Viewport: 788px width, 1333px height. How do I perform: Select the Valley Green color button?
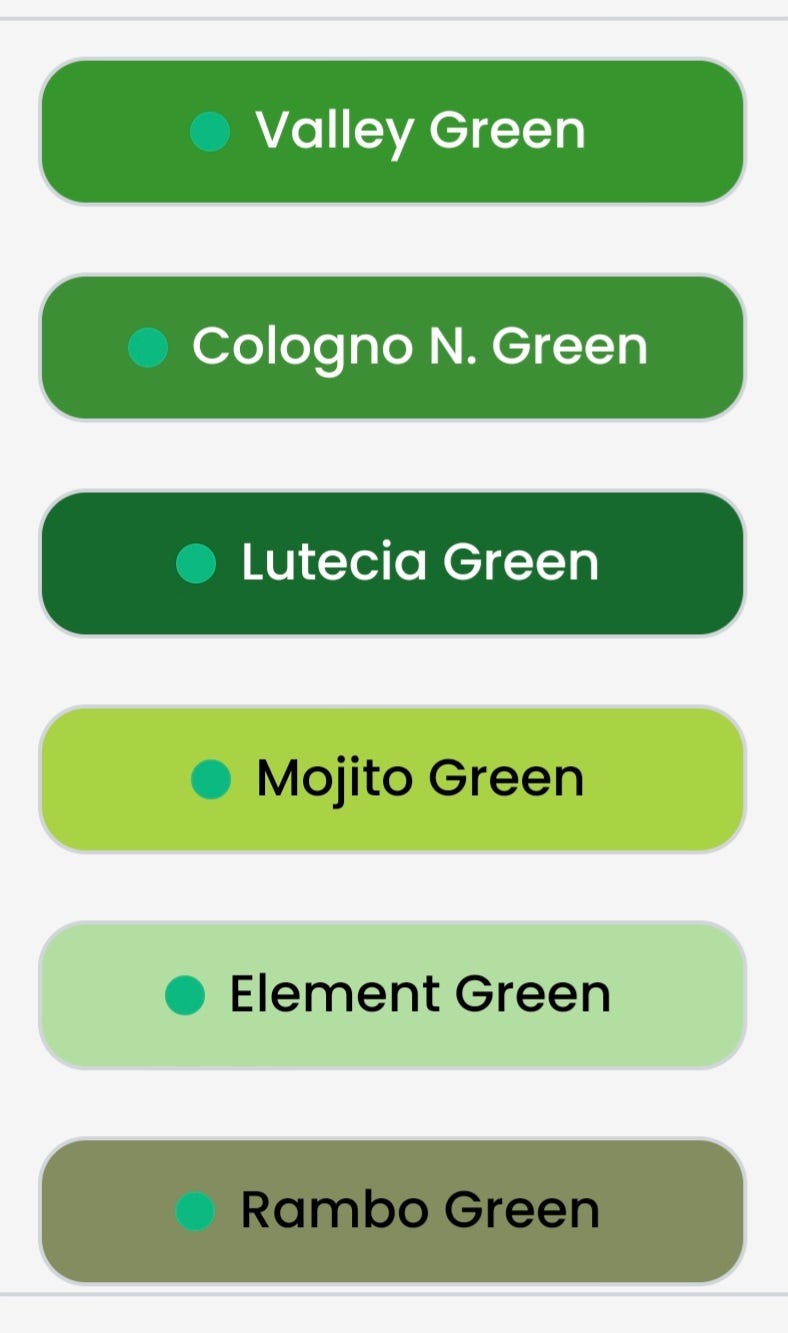point(392,132)
